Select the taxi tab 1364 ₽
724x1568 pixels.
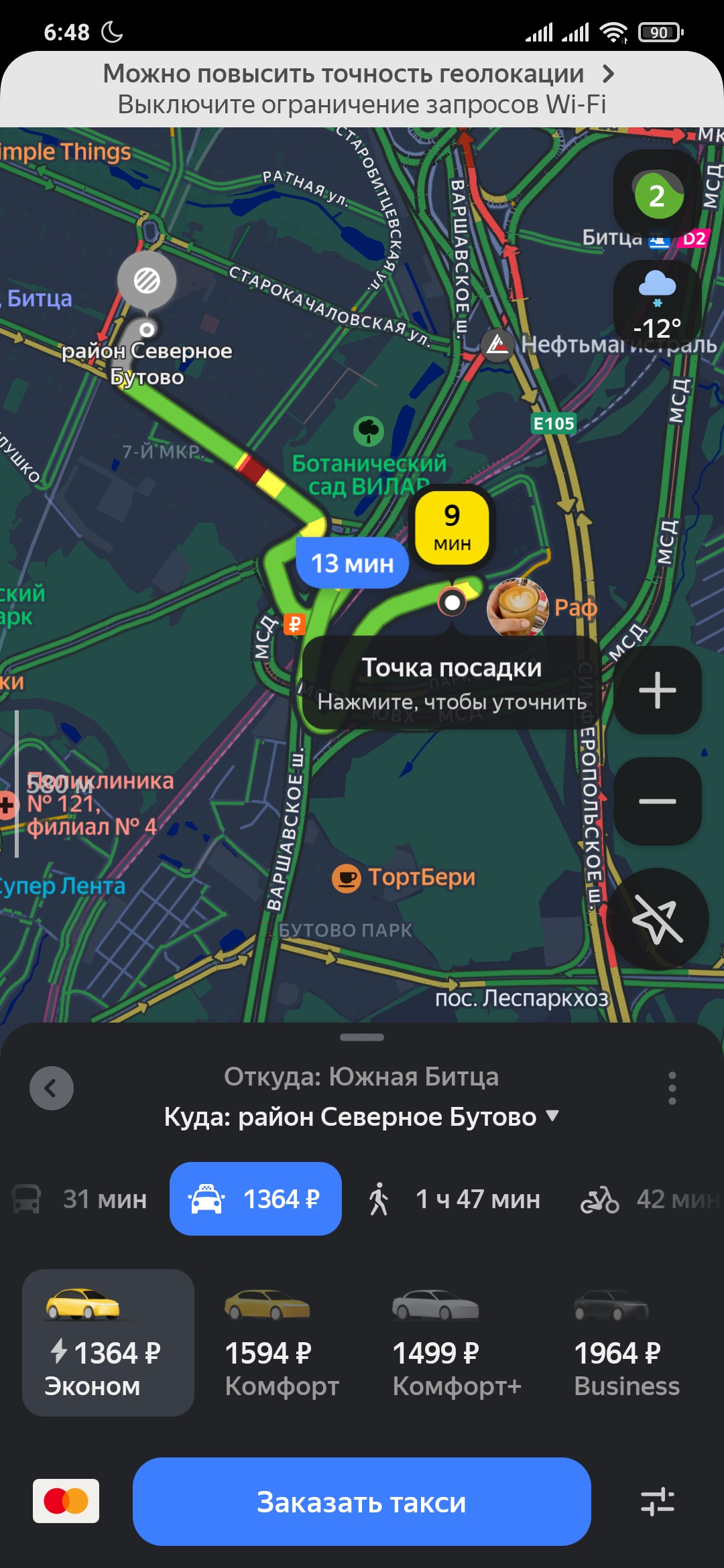tap(255, 1199)
